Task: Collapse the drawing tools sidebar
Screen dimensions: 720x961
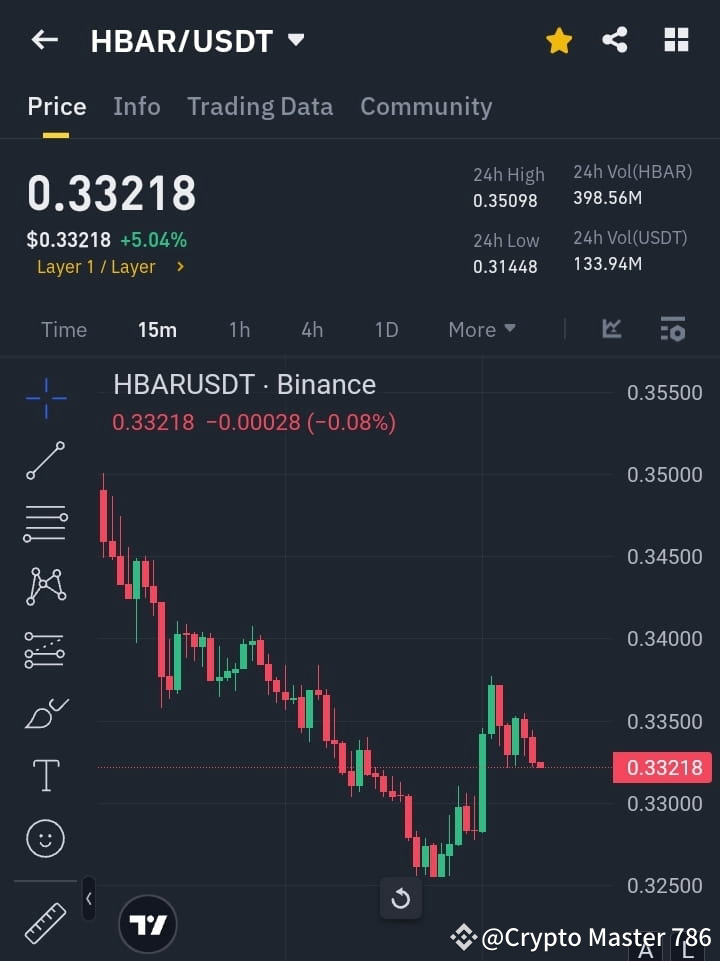Action: click(x=88, y=898)
